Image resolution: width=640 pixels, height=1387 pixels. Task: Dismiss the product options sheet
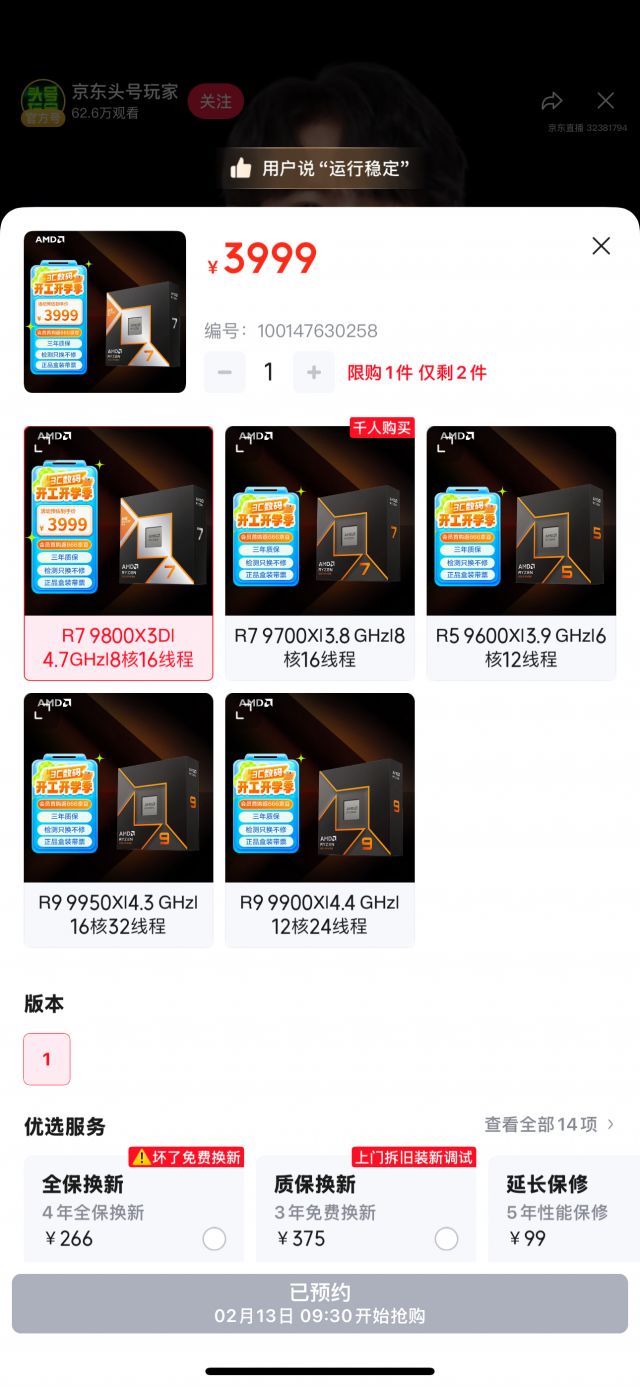coord(601,246)
